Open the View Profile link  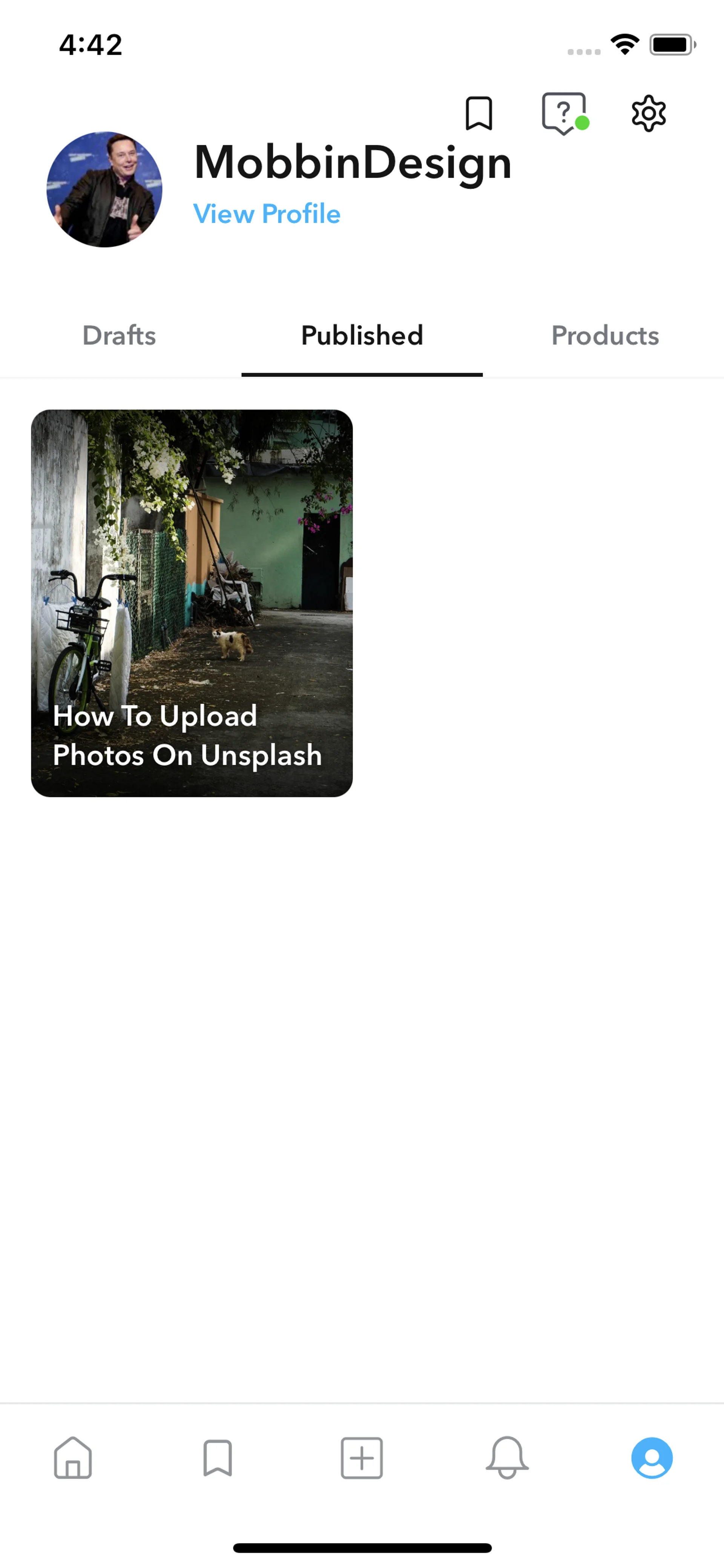267,214
